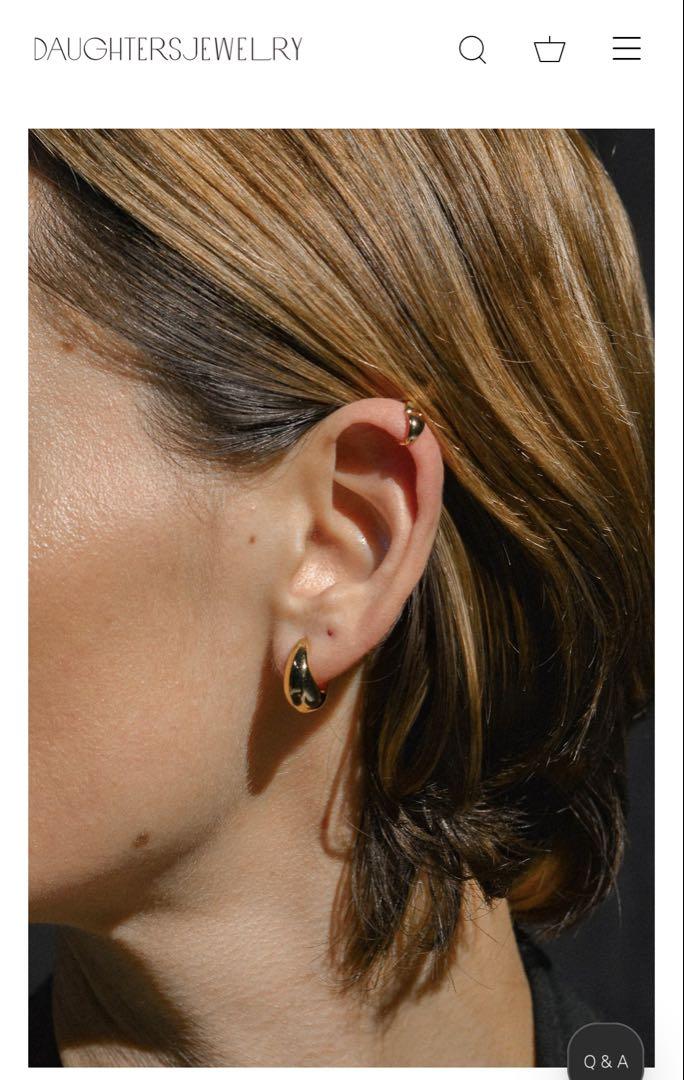The height and width of the screenshot is (1080, 684).
Task: Open the shopping basket
Action: [549, 49]
